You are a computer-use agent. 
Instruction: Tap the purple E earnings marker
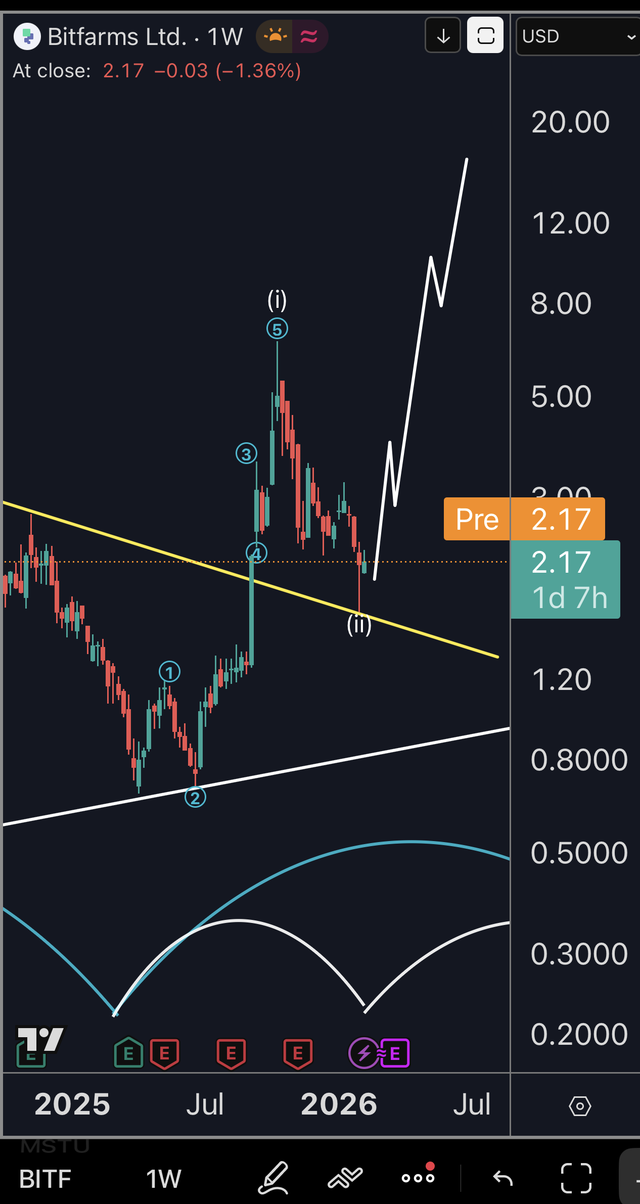click(x=395, y=1052)
